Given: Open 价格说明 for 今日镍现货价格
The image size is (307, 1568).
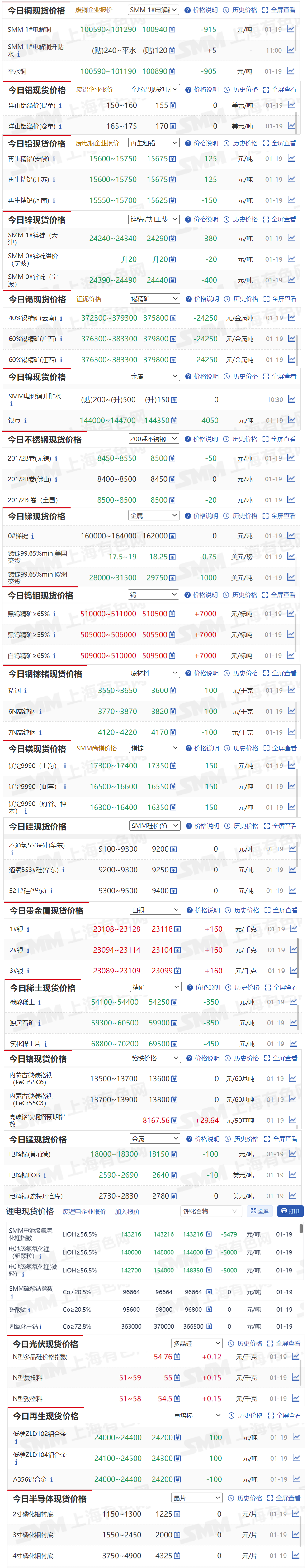Looking at the screenshot, I should tap(202, 376).
